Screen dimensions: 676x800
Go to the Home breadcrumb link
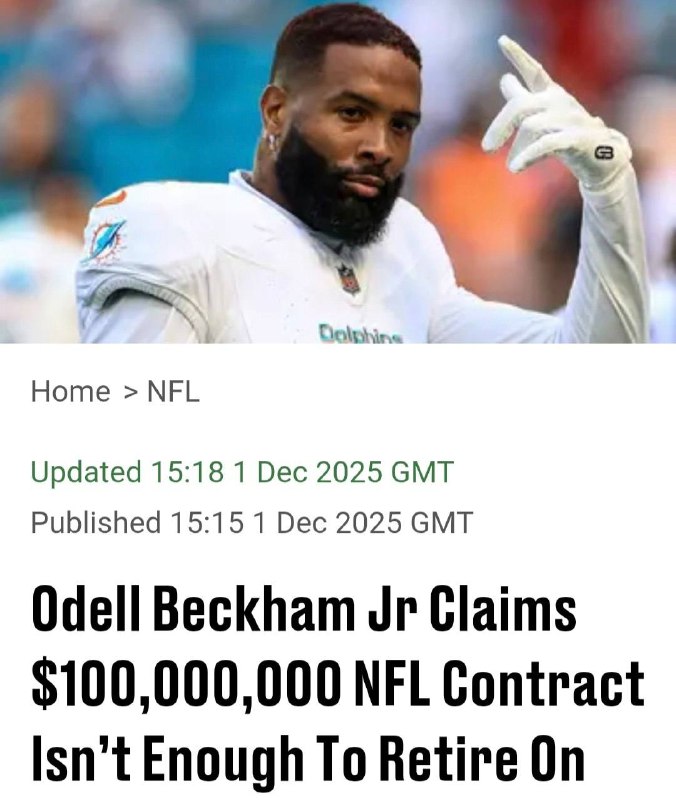[70, 392]
